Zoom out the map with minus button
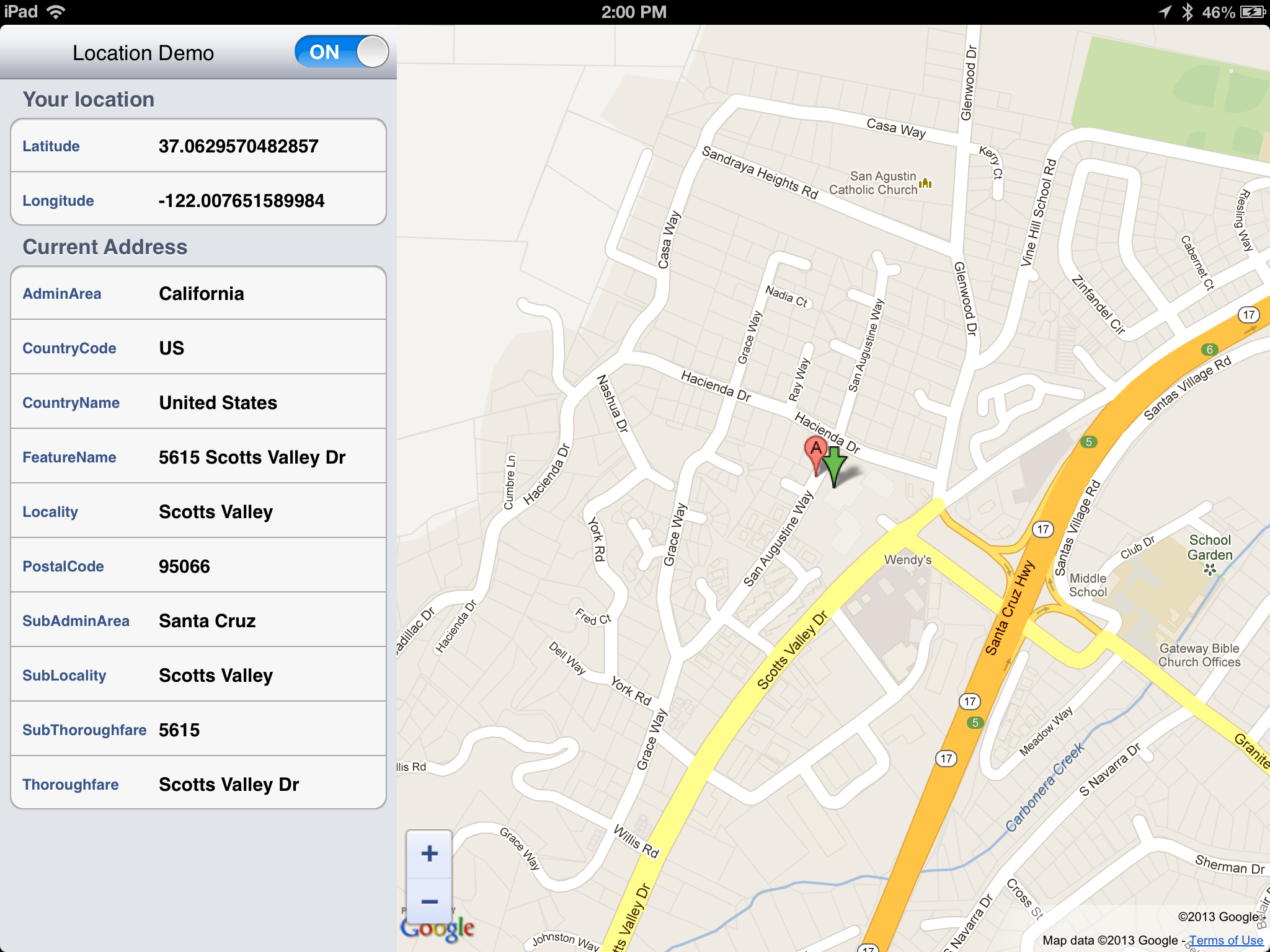This screenshot has width=1270, height=952. [x=429, y=901]
